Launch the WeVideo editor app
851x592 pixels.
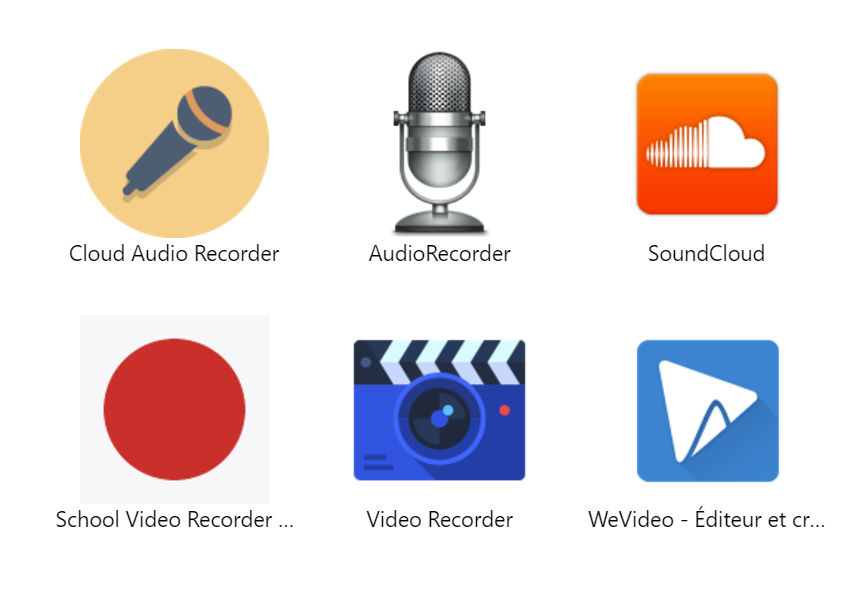[x=706, y=409]
